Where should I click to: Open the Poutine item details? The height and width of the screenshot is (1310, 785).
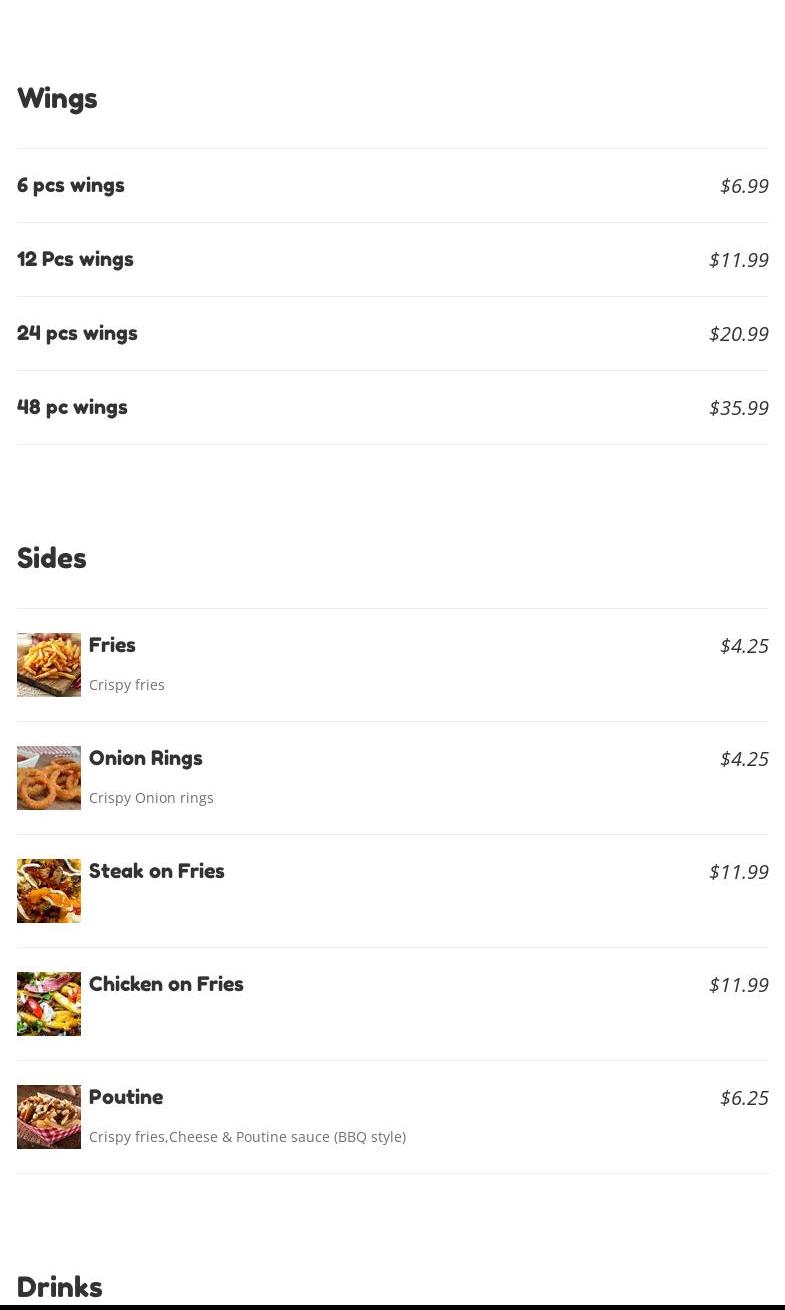click(x=126, y=1098)
